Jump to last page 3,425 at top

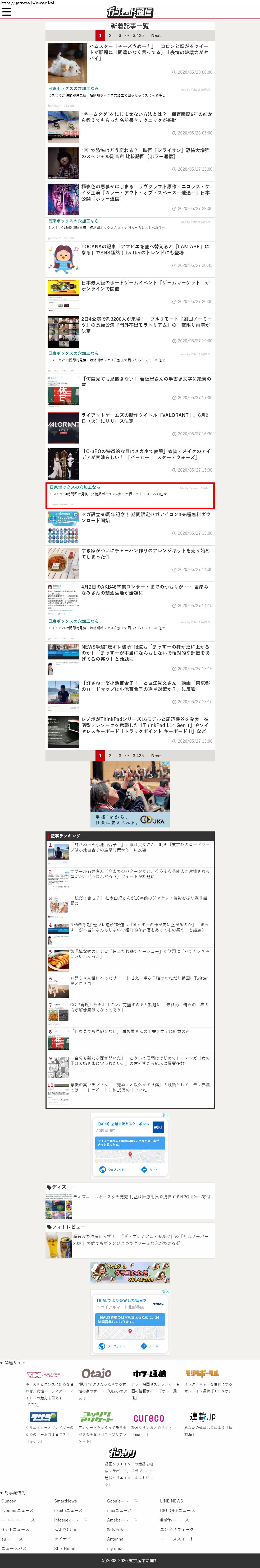point(138,35)
